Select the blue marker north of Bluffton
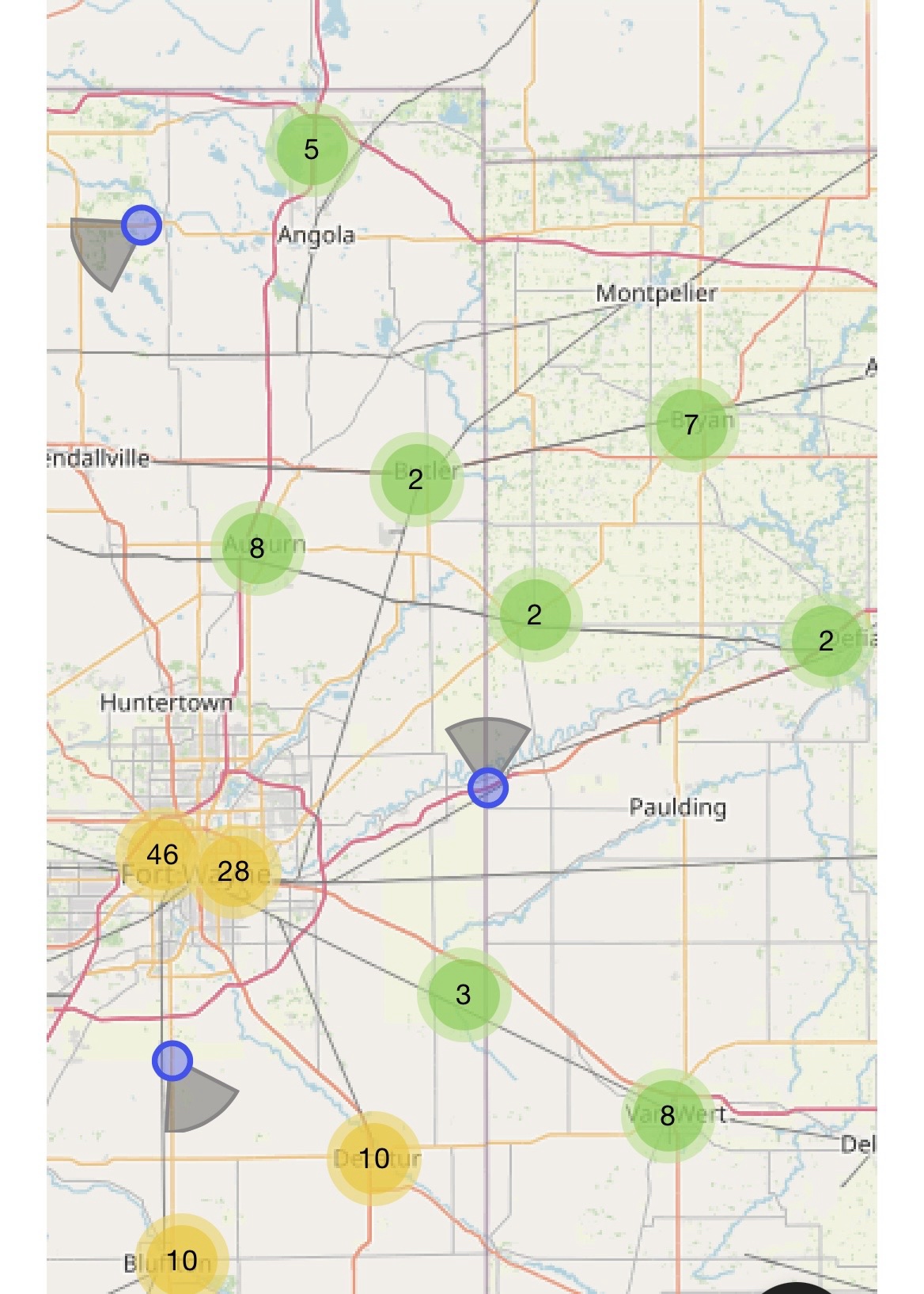Screen dimensions: 924x1294 tap(172, 1061)
